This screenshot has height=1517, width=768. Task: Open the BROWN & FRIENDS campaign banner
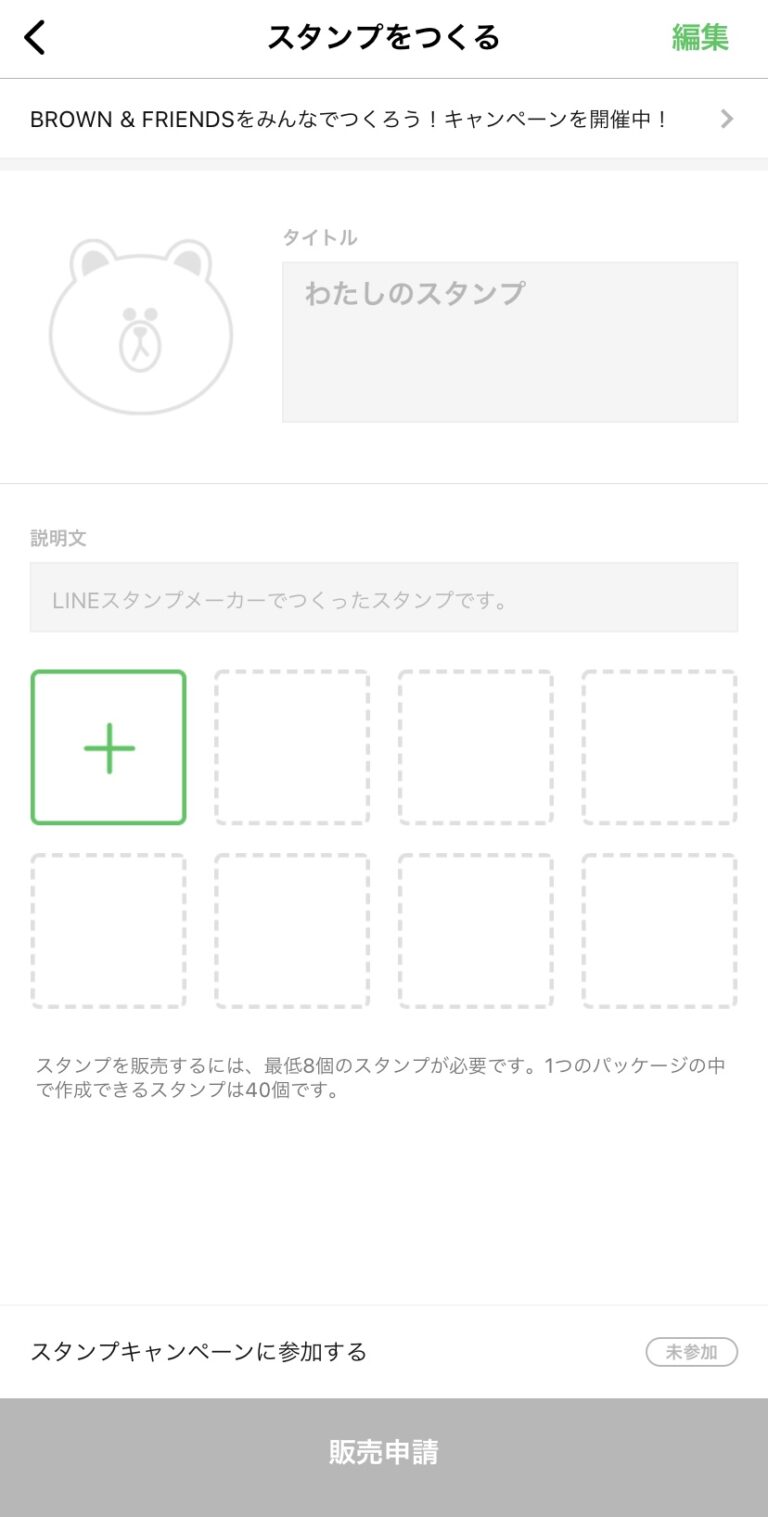(x=384, y=119)
